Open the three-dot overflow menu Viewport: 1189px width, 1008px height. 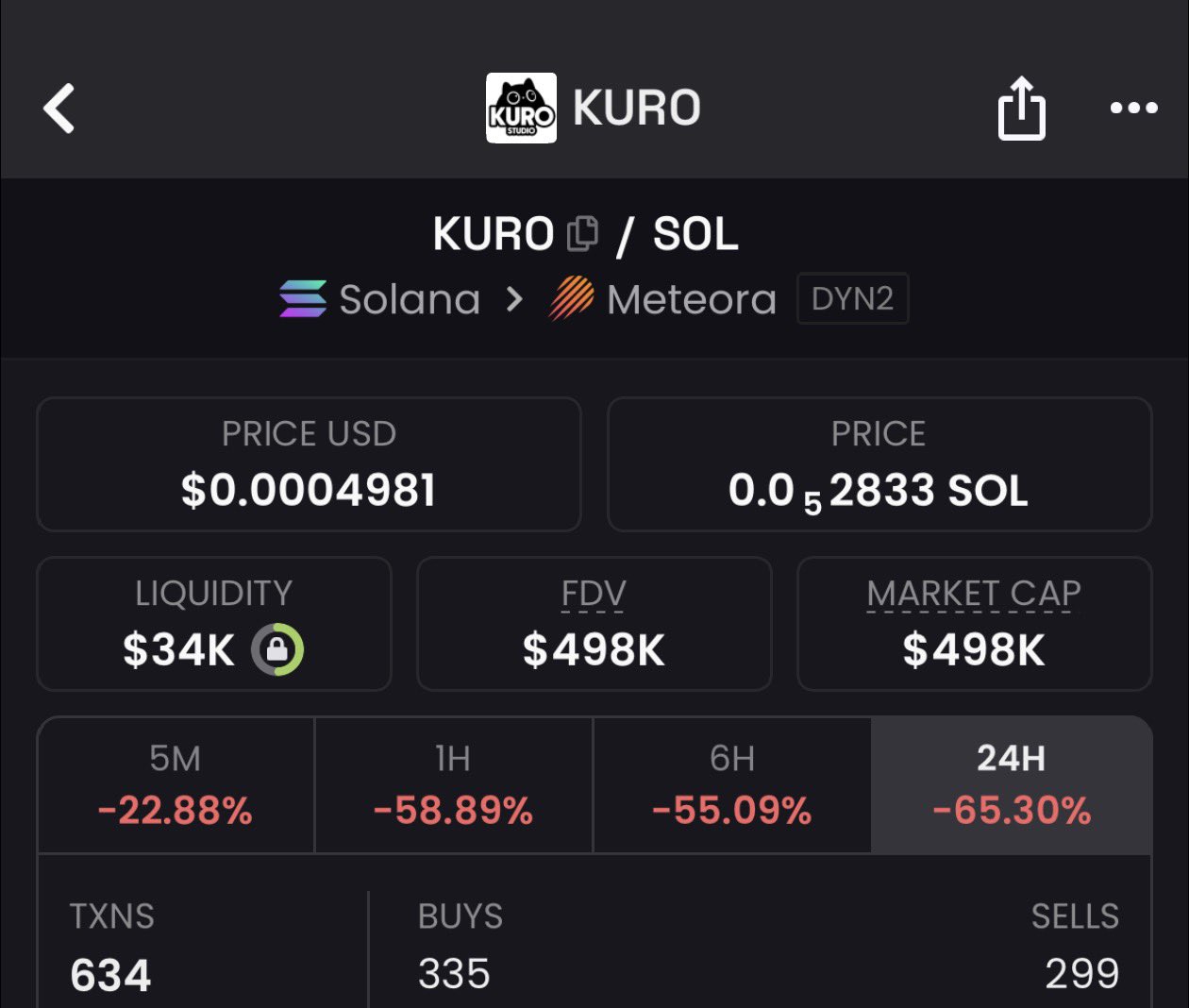(x=1133, y=109)
